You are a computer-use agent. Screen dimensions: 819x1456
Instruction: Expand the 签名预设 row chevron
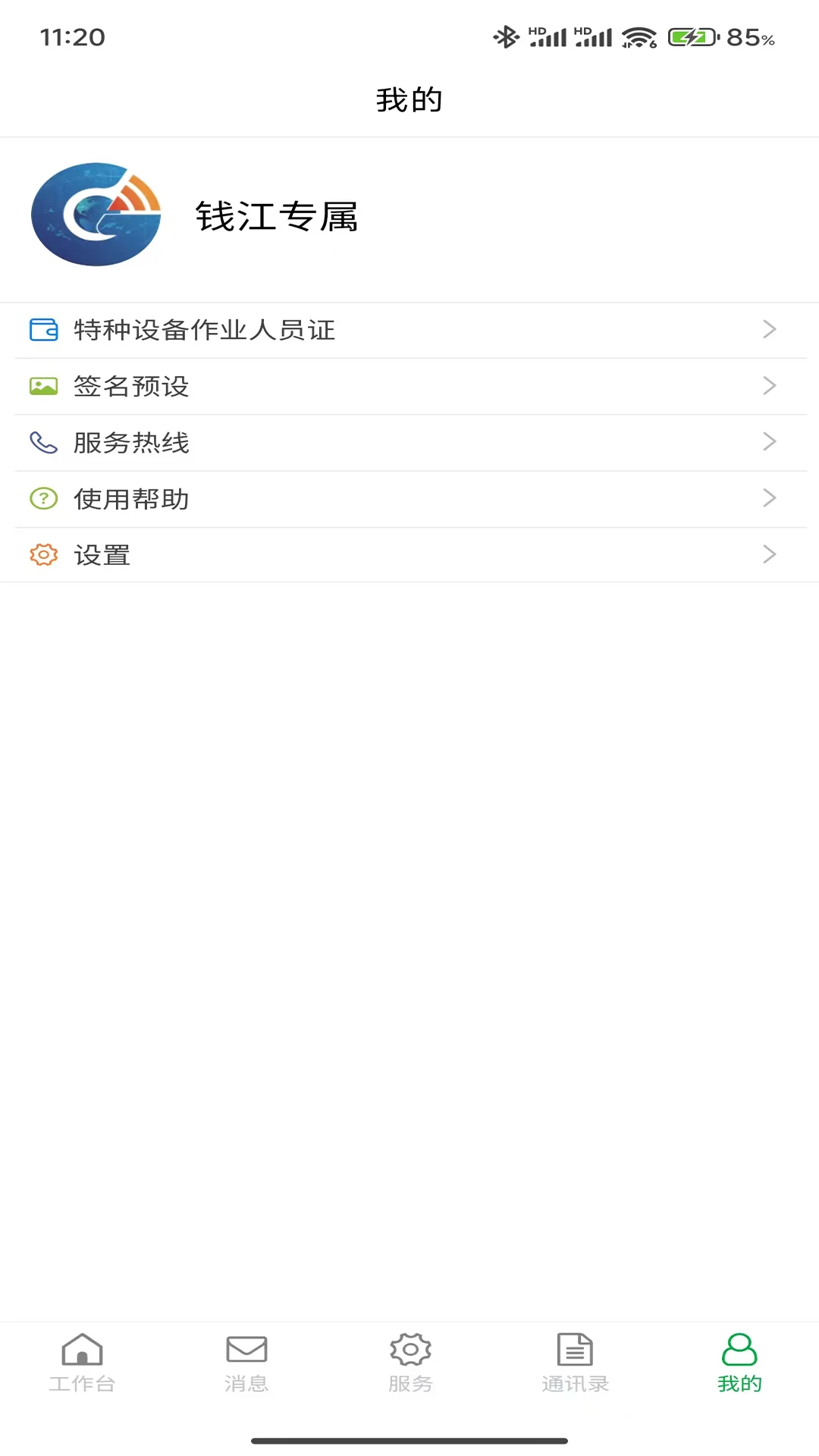[770, 385]
